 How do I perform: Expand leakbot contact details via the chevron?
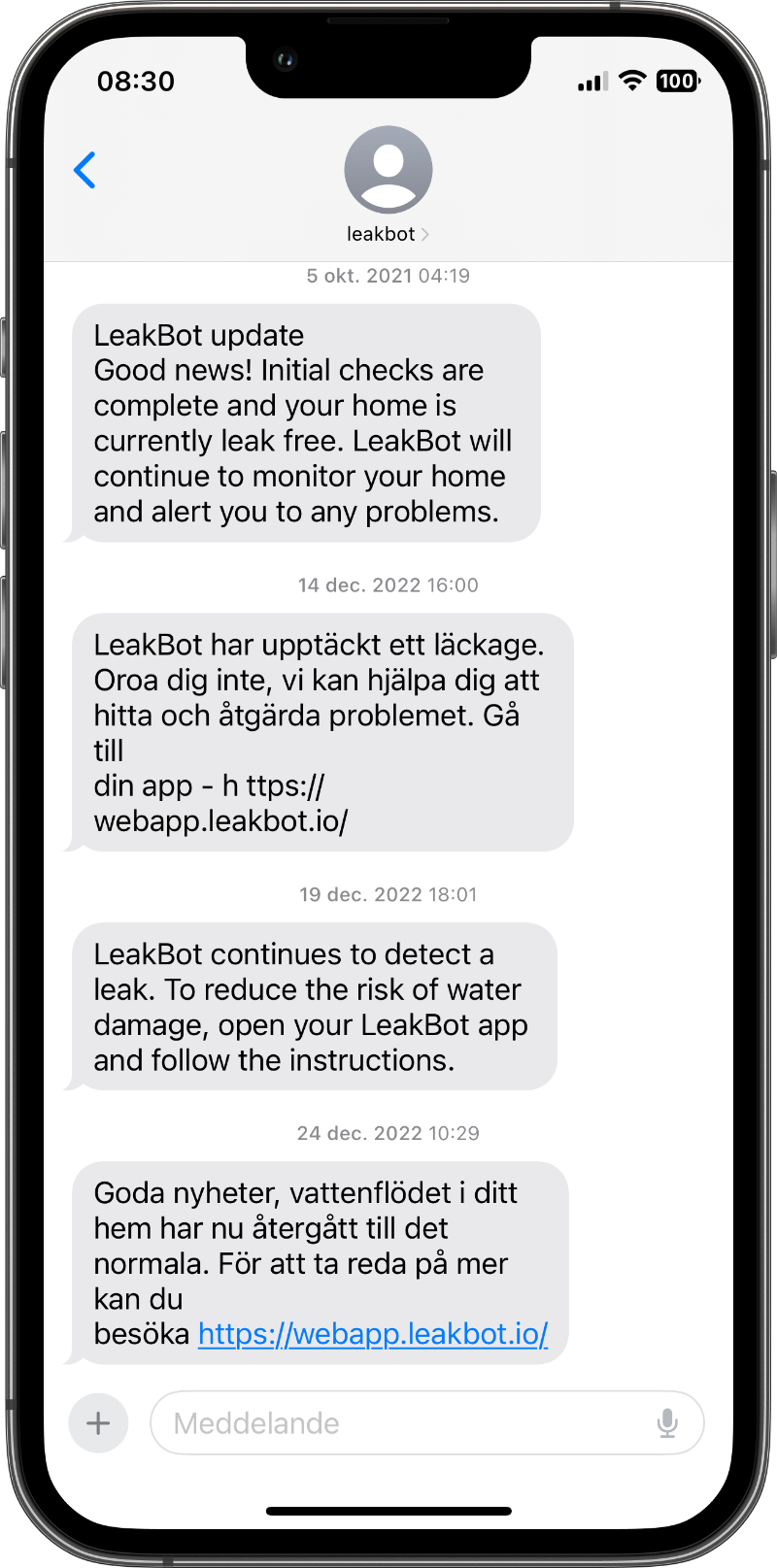click(x=424, y=234)
